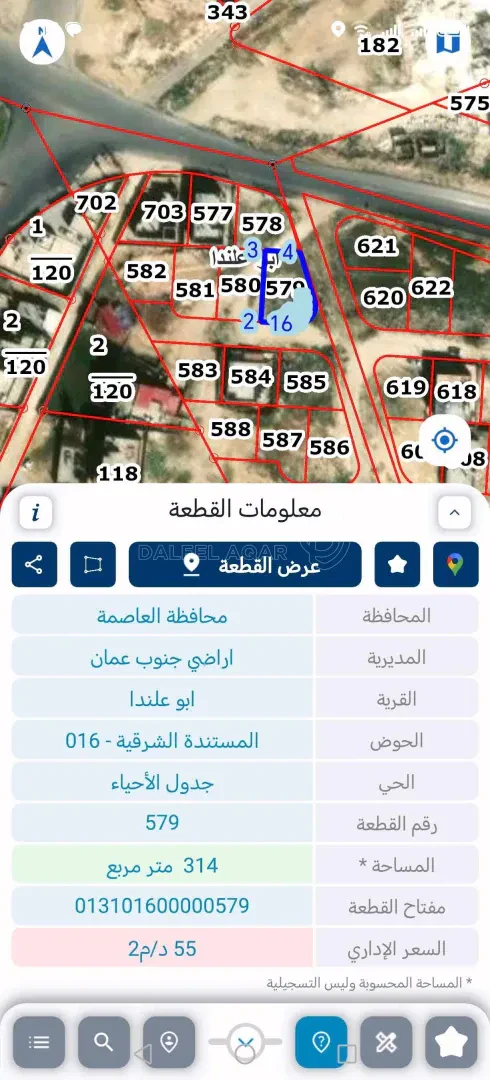Open the parcel info button
Screen dimensions: 490x1080
coord(36,512)
